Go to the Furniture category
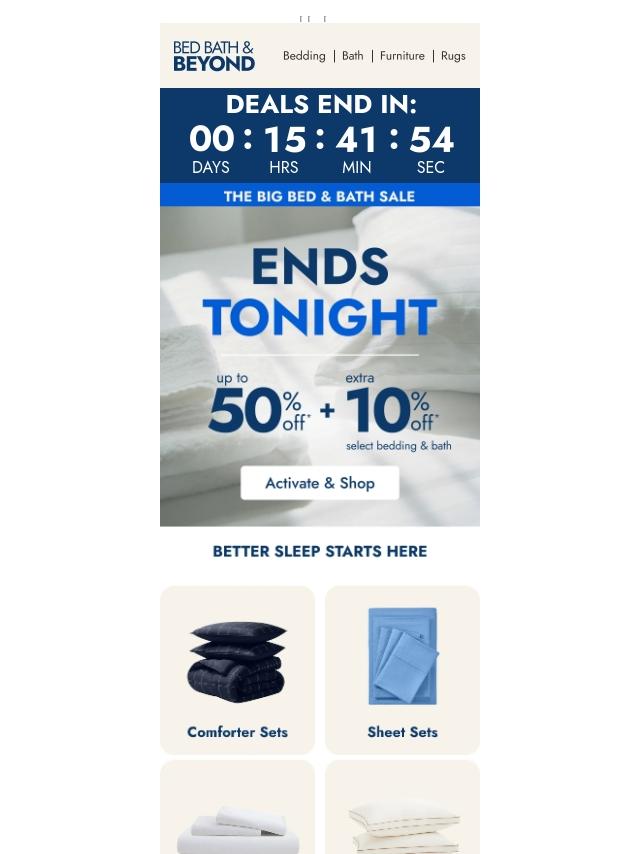The height and width of the screenshot is (854, 640). pyautogui.click(x=402, y=56)
